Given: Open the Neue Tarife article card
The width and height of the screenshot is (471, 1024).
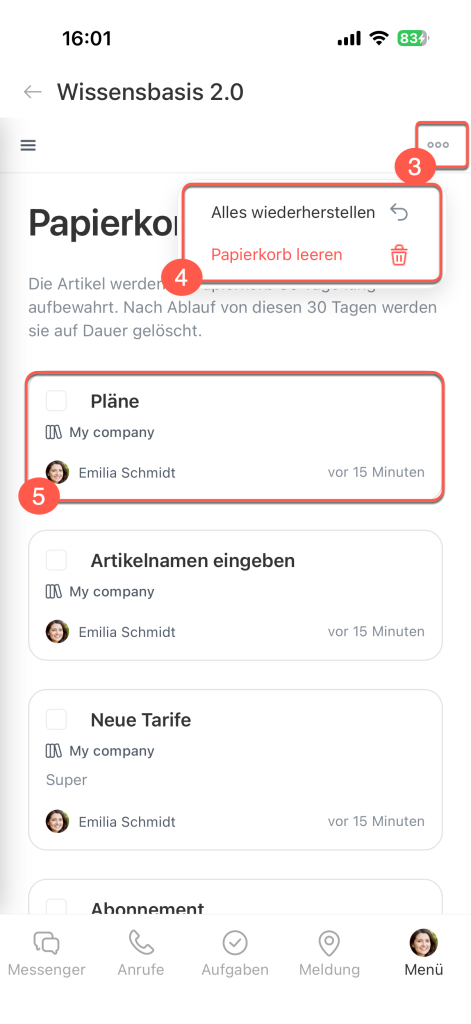Looking at the screenshot, I should (235, 769).
